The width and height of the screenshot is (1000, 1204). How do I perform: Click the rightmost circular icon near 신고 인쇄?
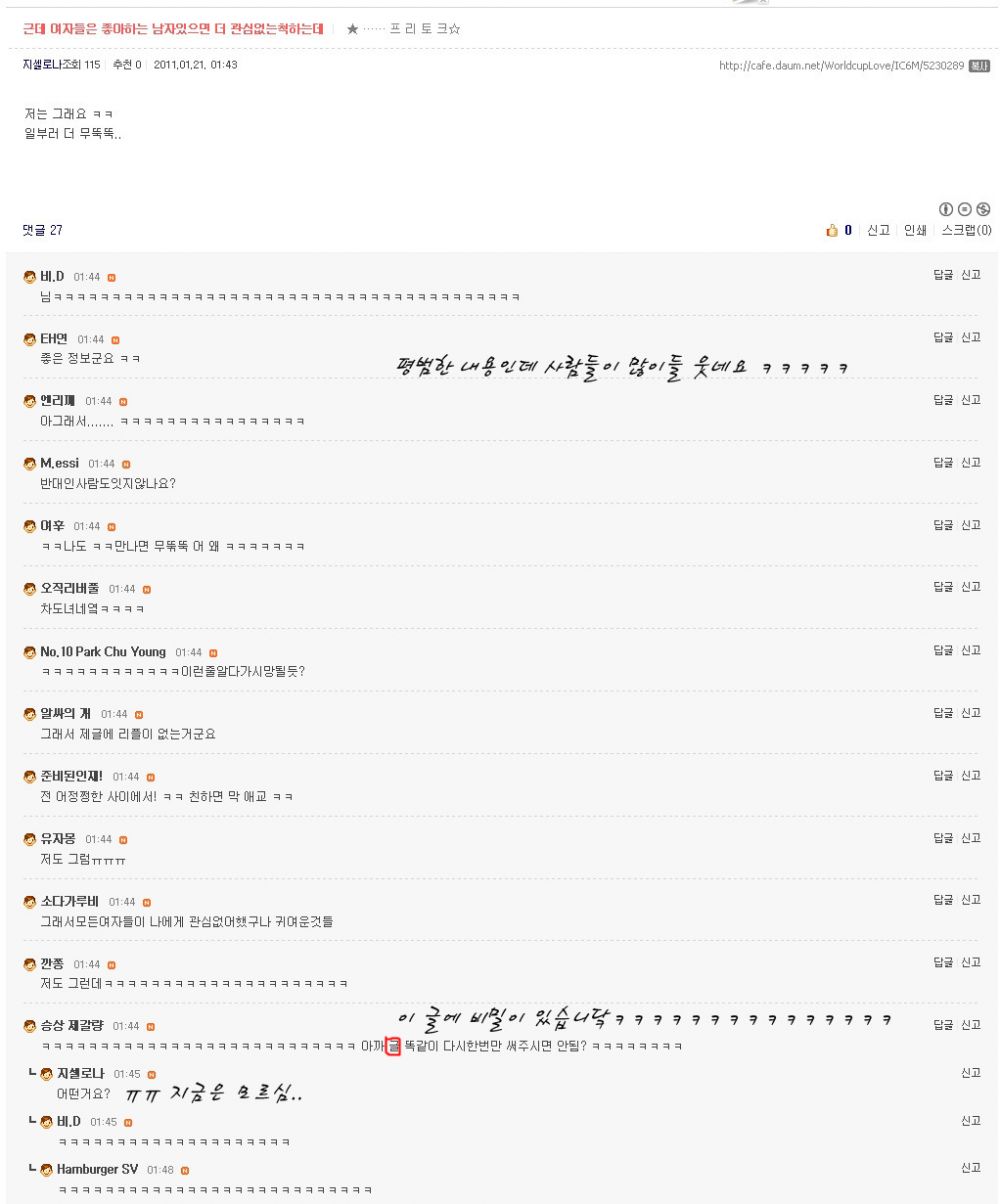coord(983,210)
